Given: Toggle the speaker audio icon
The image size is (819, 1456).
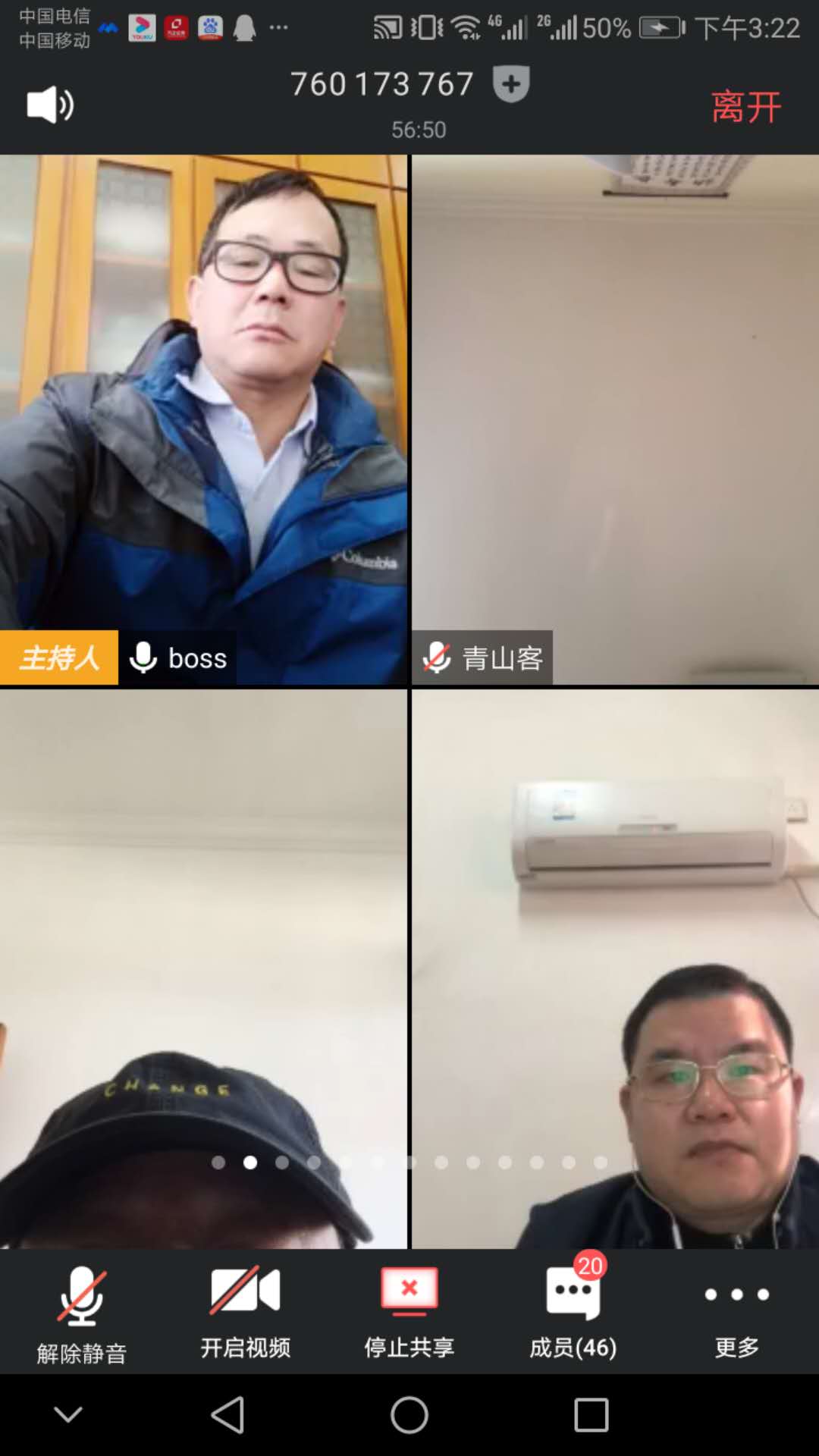Looking at the screenshot, I should pyautogui.click(x=50, y=105).
